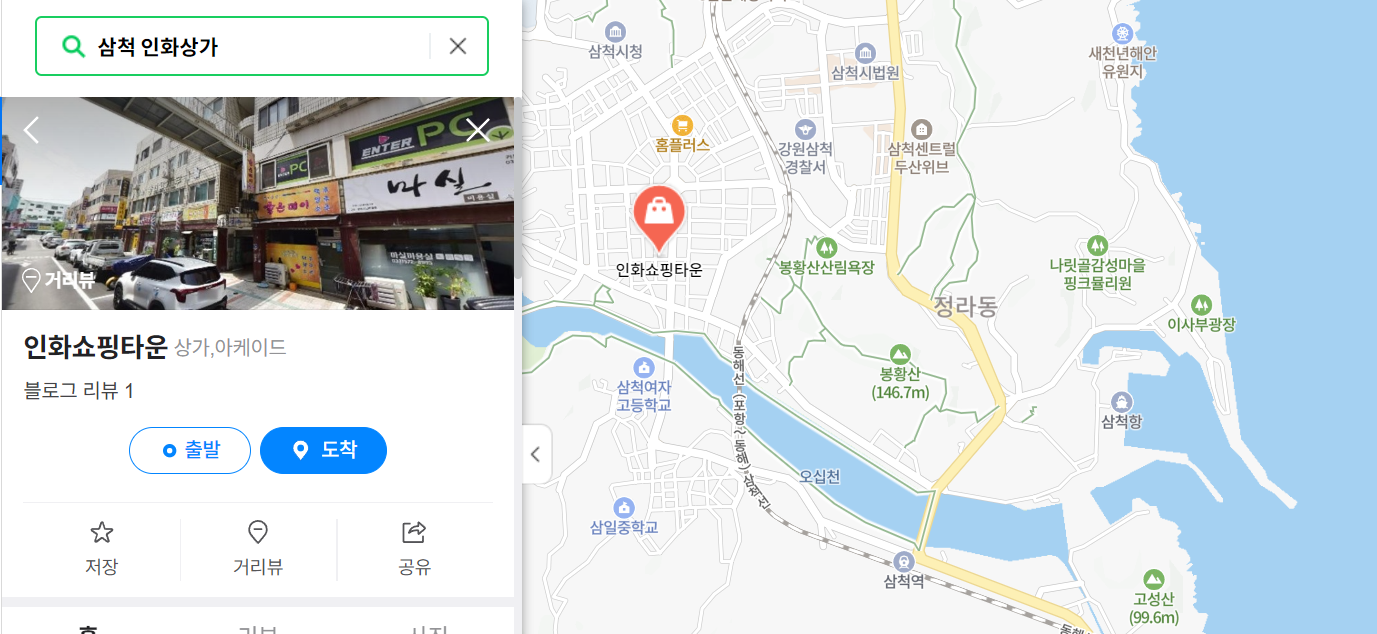This screenshot has width=1377, height=634.
Task: Select 삼척시청 on the map
Action: pyautogui.click(x=616, y=32)
